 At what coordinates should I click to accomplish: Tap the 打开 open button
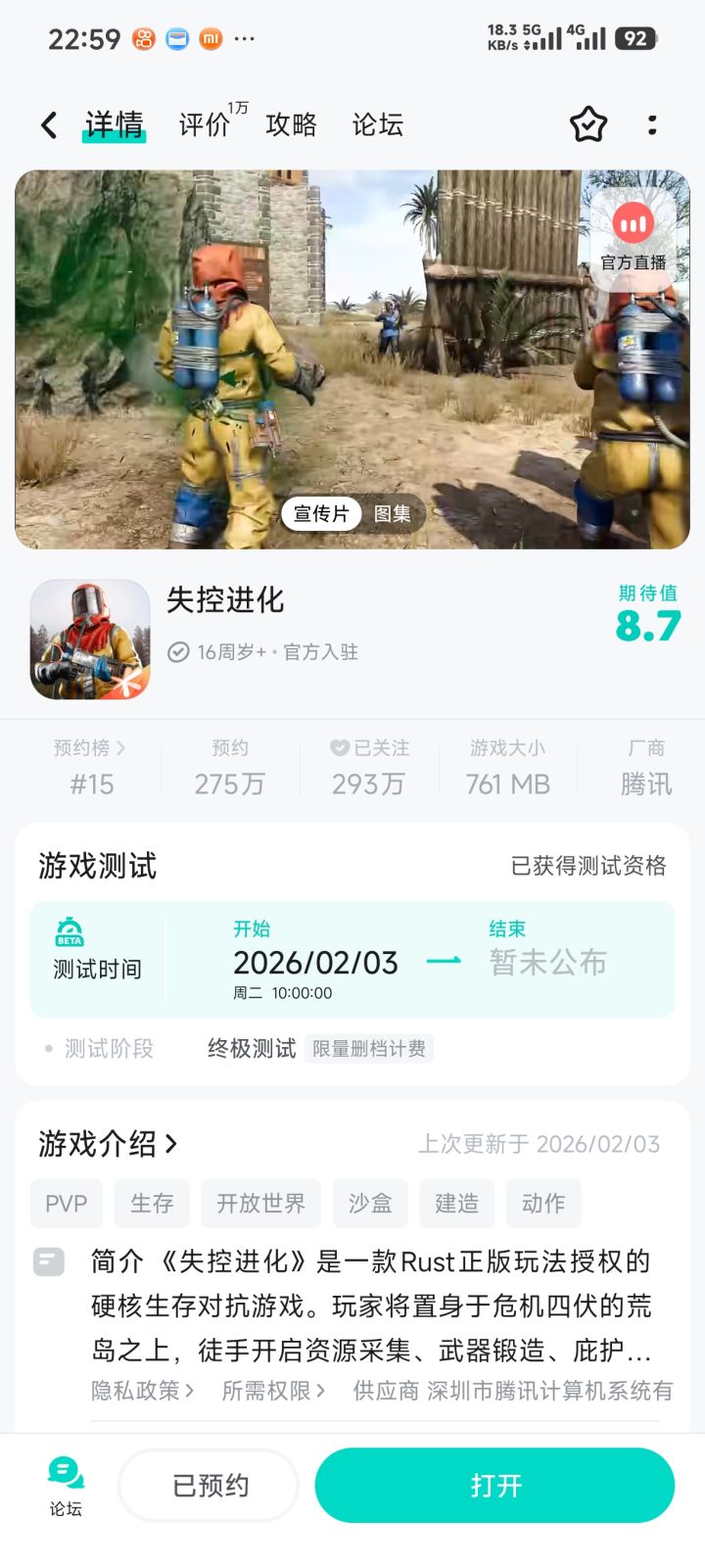pyautogui.click(x=494, y=1485)
